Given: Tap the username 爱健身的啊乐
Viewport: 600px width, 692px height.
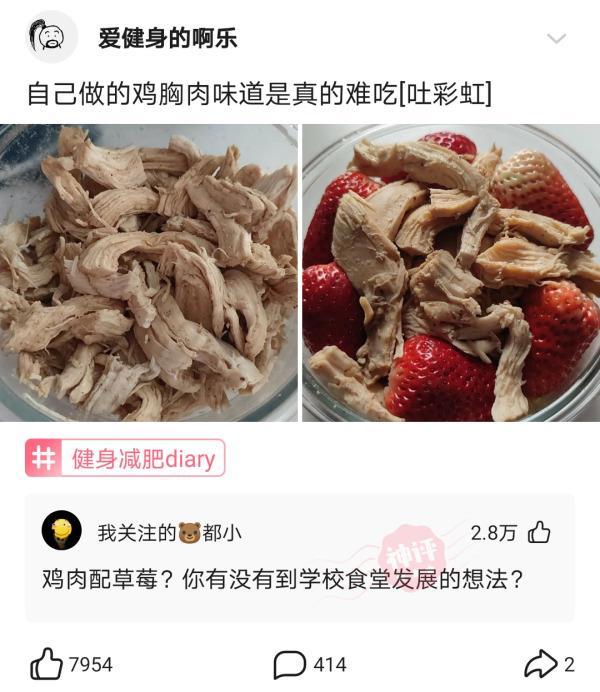Looking at the screenshot, I should 167,39.
